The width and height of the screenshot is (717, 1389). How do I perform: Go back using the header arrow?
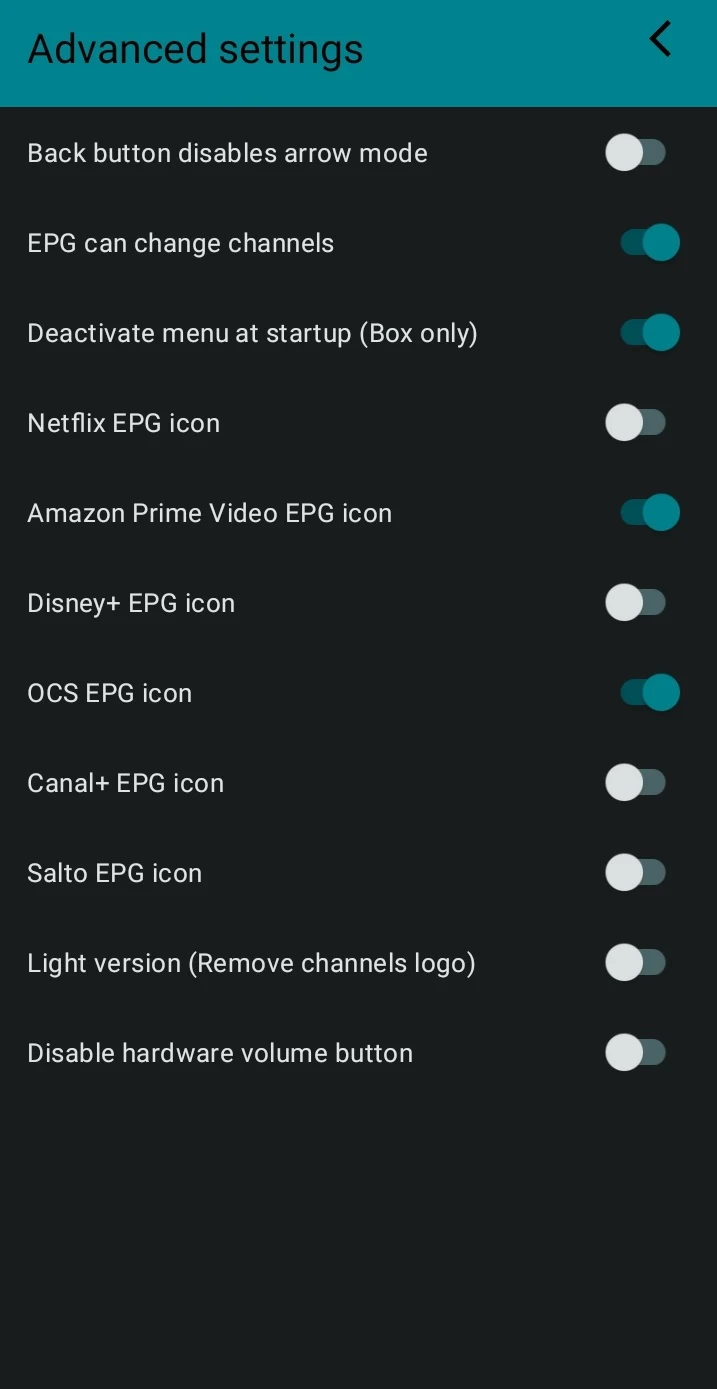click(660, 40)
